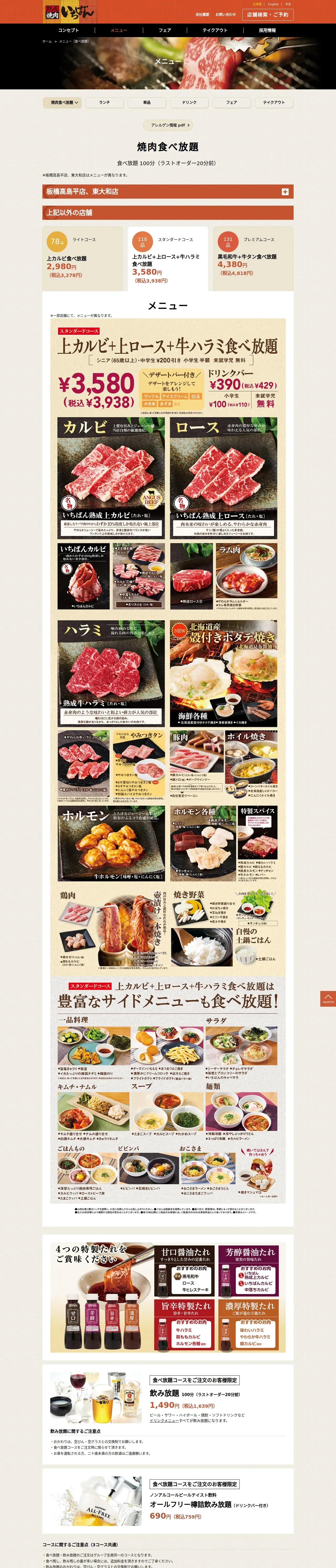Switch language to 中文
The image size is (336, 1568).
[288, 4]
